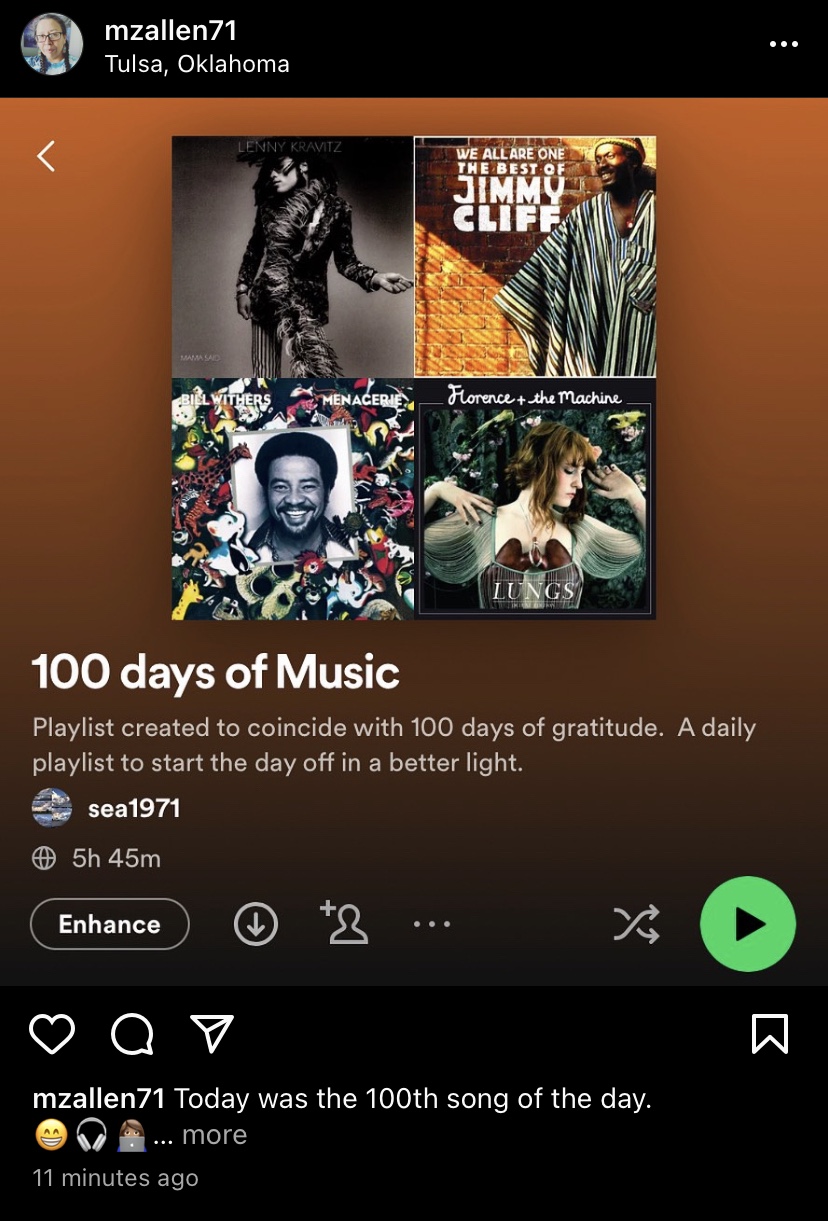828x1221 pixels.
Task: Expand the caption with "more"
Action: (x=214, y=1135)
